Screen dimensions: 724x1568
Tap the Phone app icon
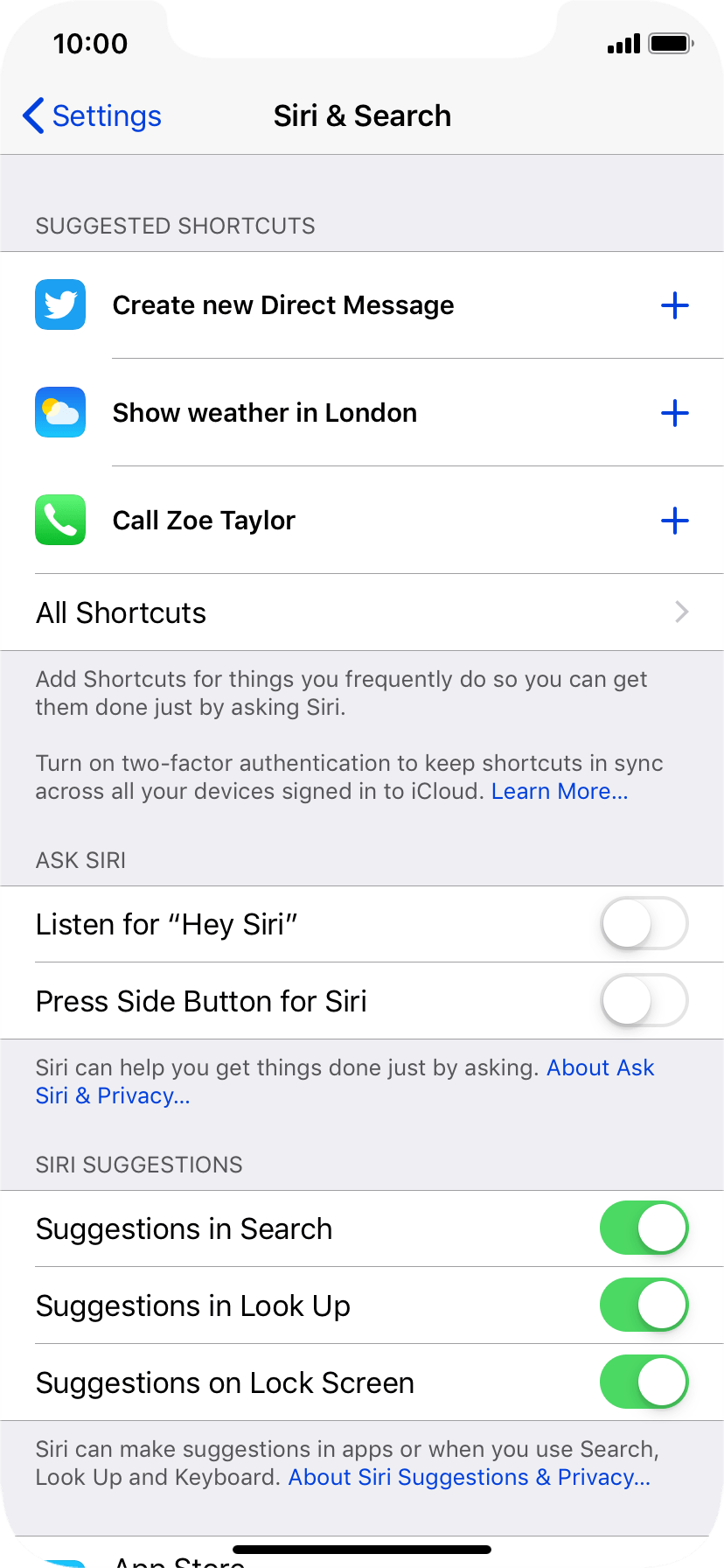pos(59,520)
